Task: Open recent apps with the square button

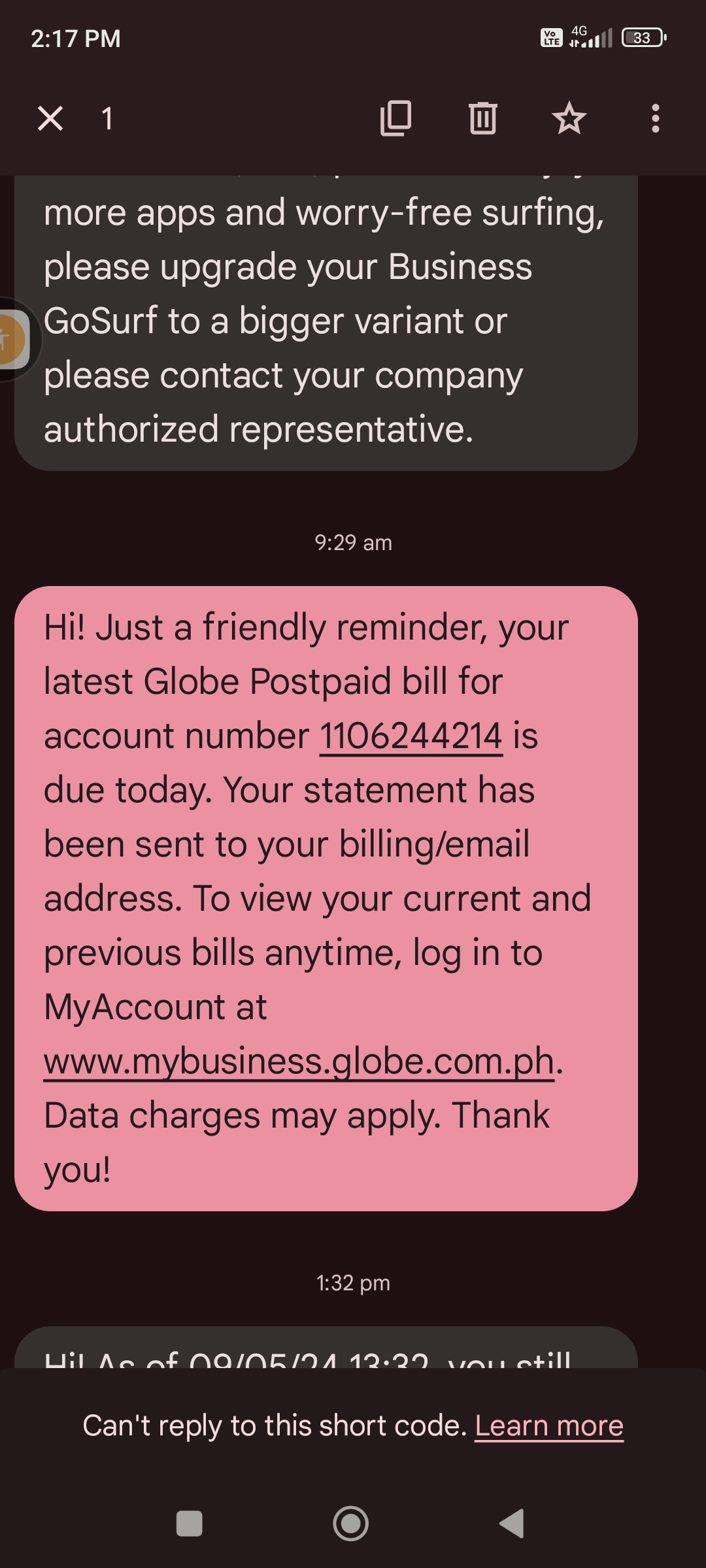Action: 190,1524
